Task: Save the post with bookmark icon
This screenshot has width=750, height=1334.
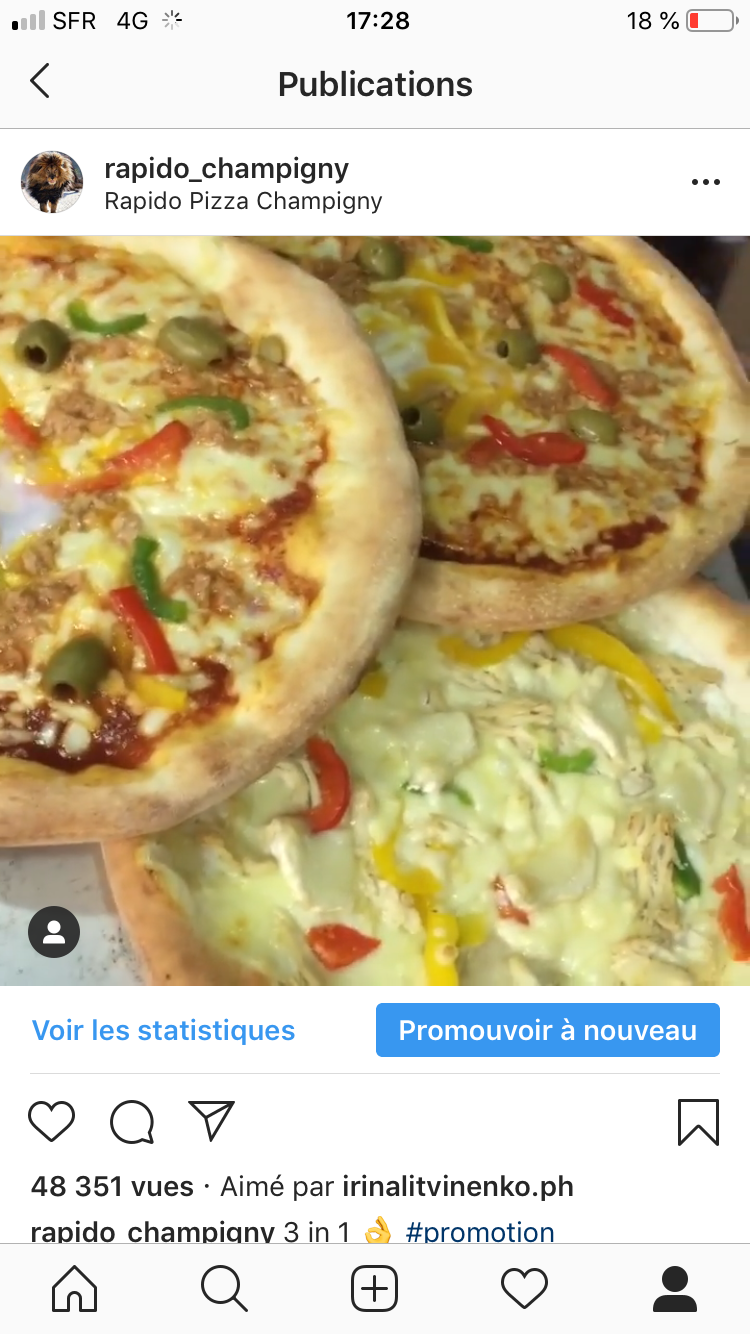Action: 697,1122
